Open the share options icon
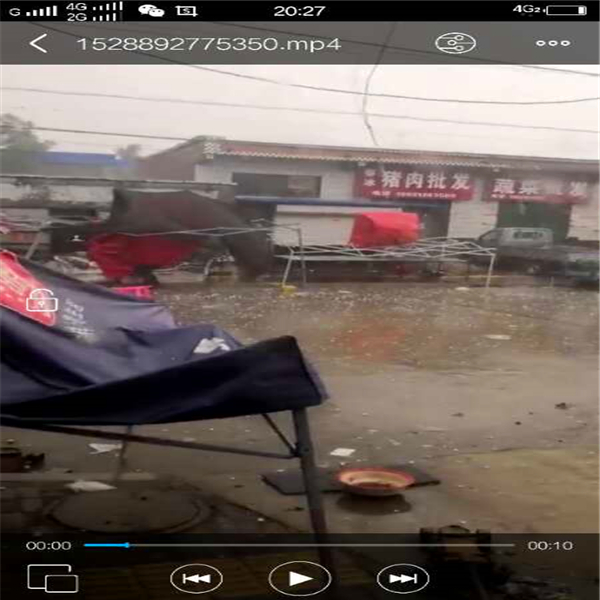The height and width of the screenshot is (600, 600). point(455,44)
